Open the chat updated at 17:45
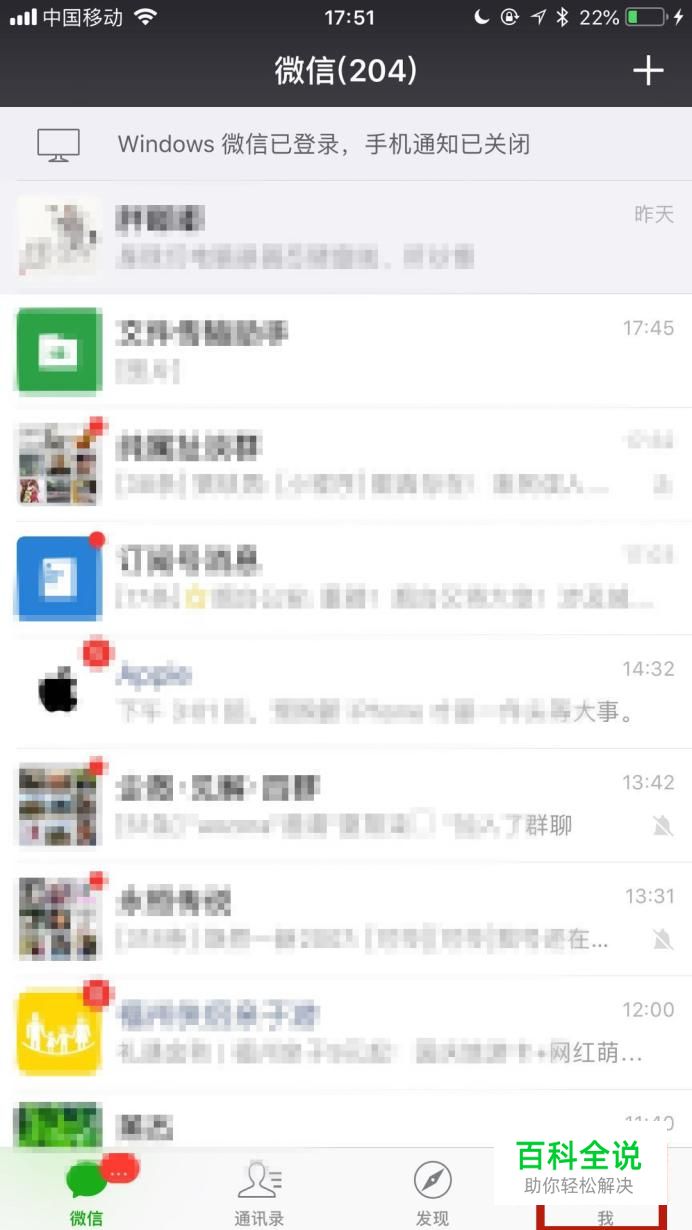 [x=346, y=350]
